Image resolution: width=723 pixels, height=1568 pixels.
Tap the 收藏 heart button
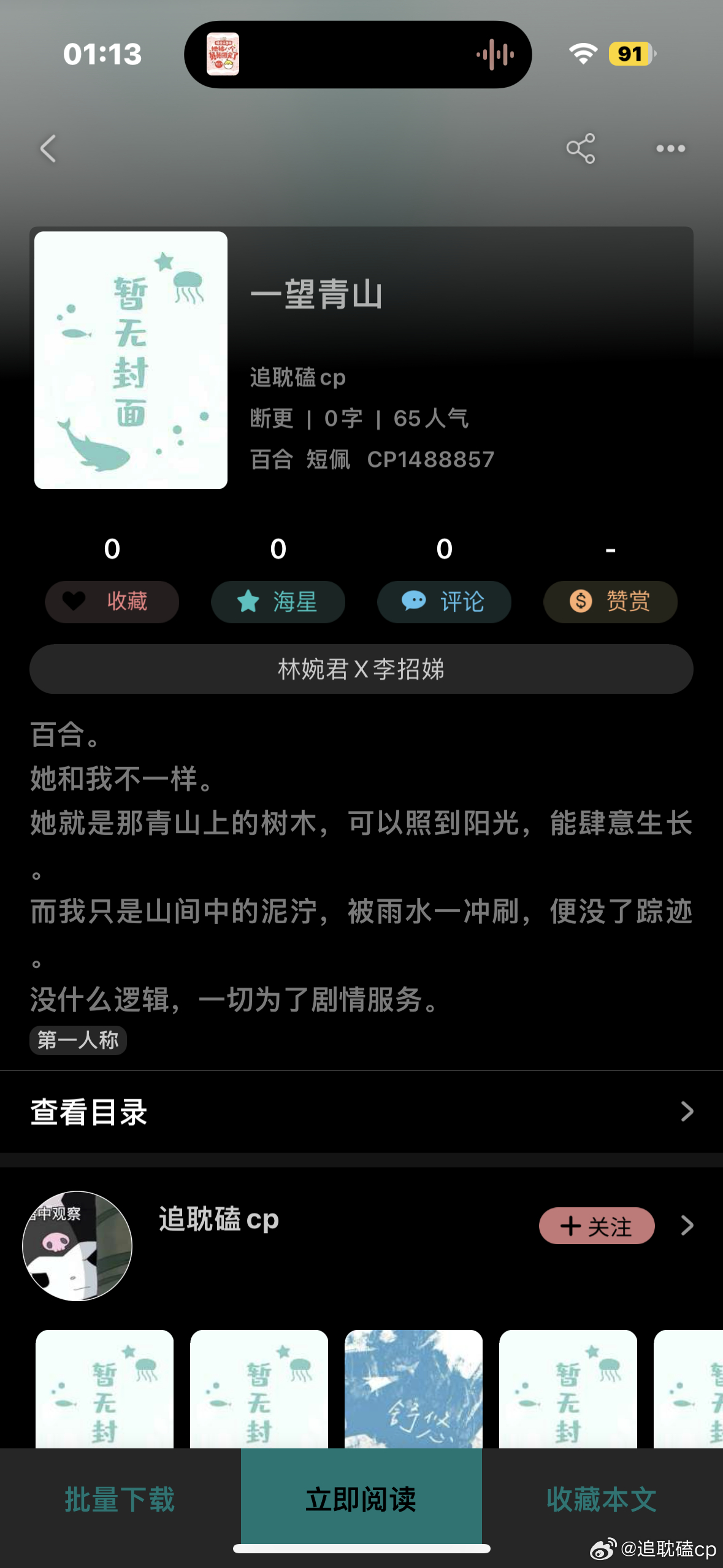coord(112,602)
